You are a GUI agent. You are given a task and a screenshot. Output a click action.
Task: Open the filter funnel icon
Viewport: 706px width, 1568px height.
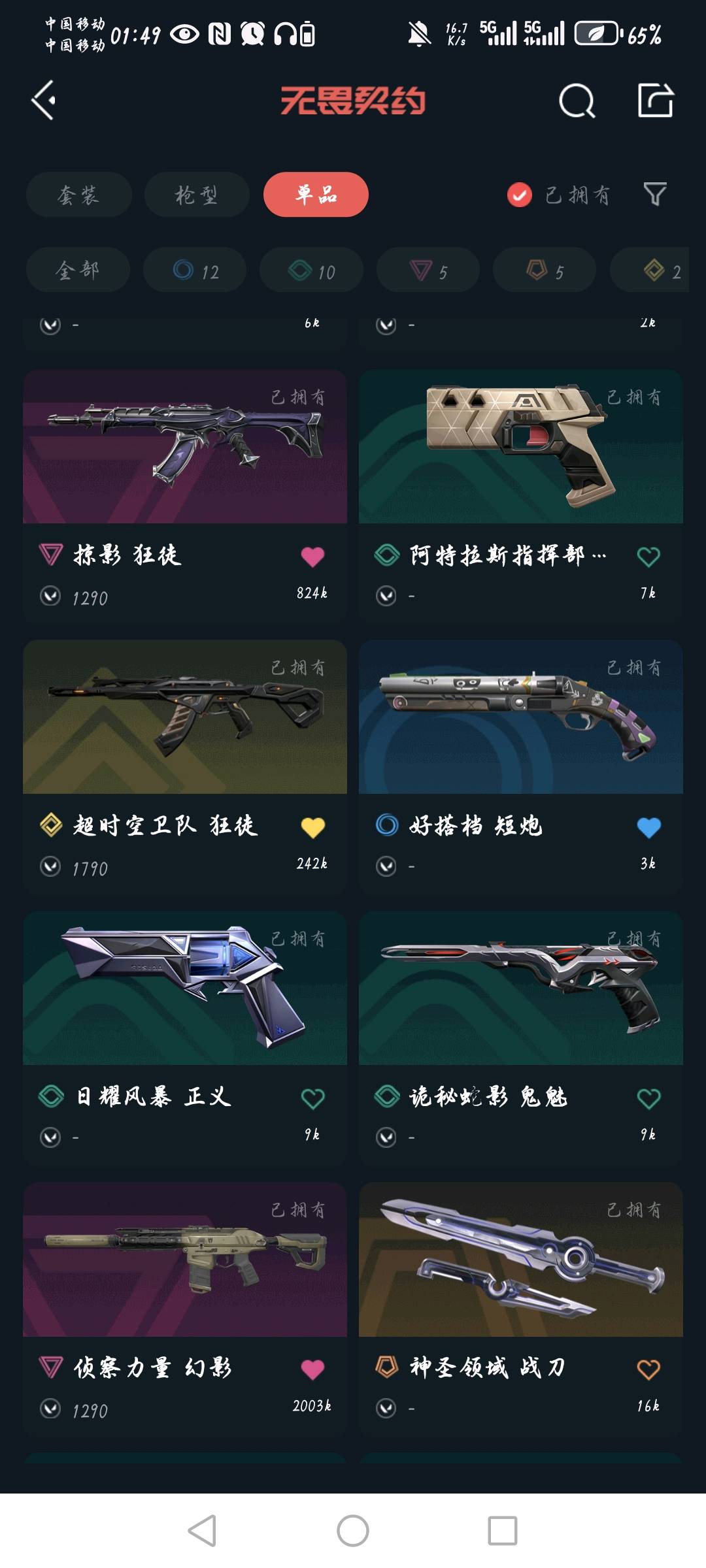click(655, 194)
